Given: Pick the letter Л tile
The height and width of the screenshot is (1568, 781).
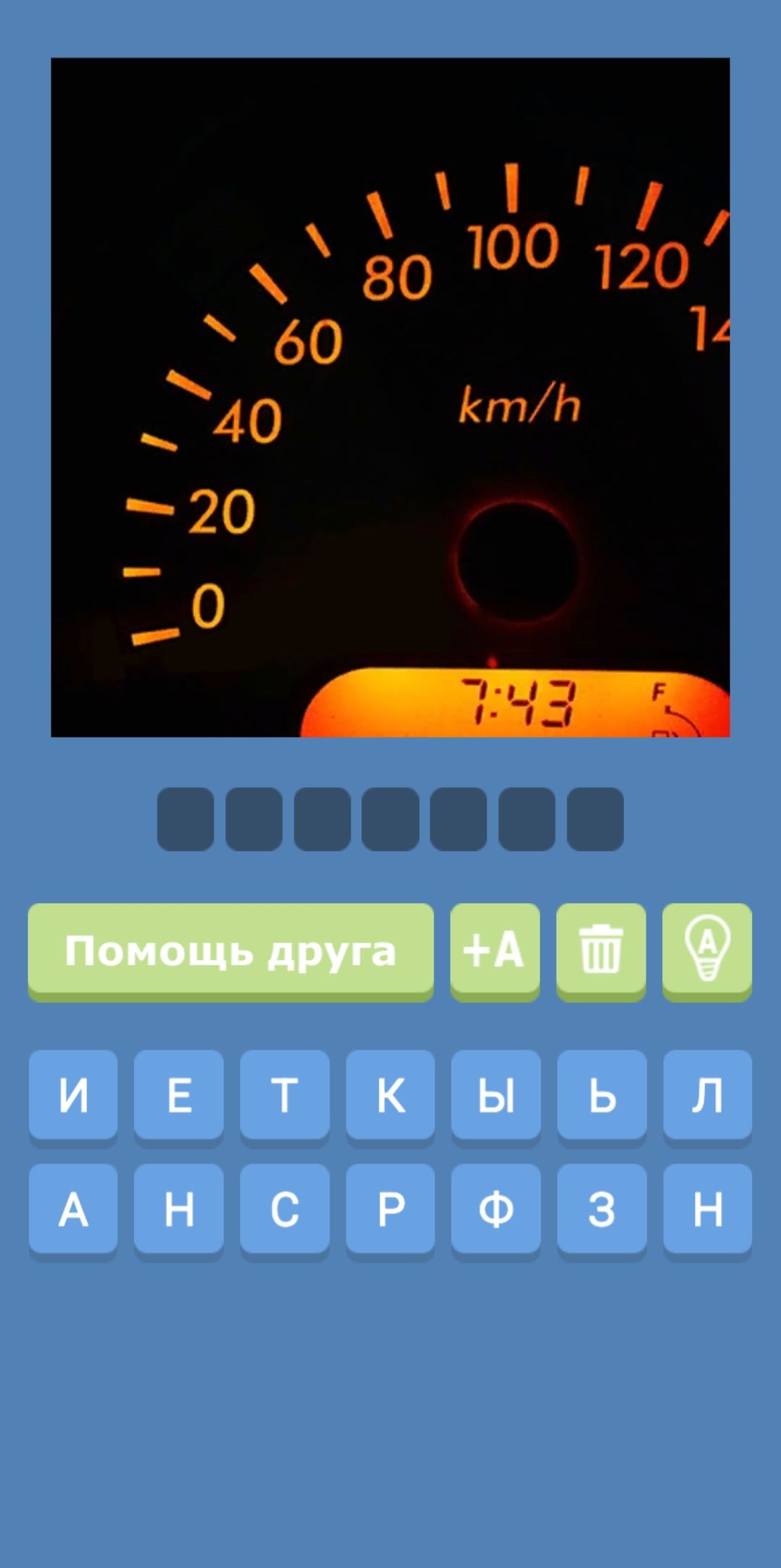Looking at the screenshot, I should (x=707, y=1095).
